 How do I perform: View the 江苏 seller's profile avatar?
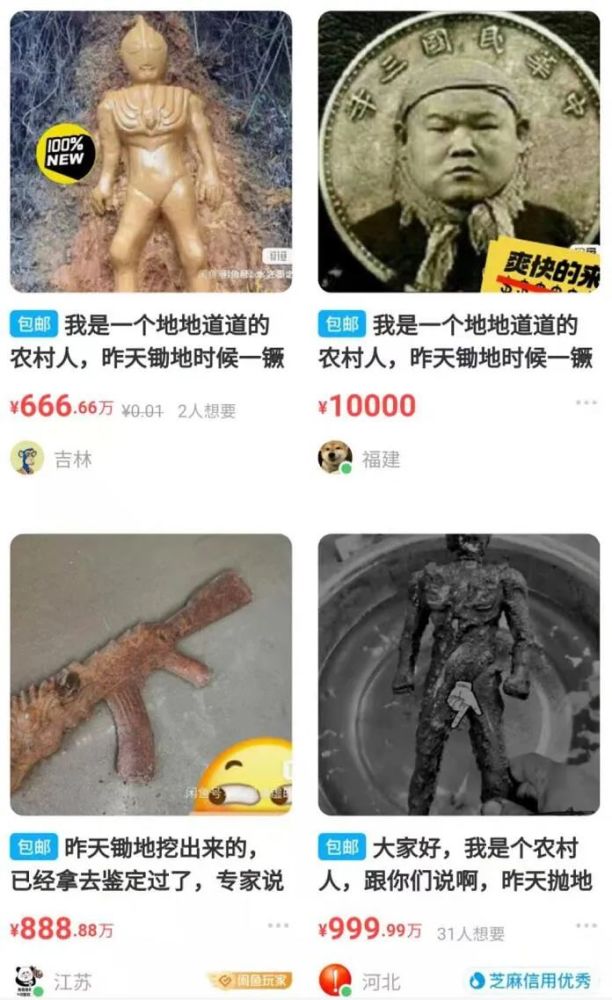(x=27, y=981)
